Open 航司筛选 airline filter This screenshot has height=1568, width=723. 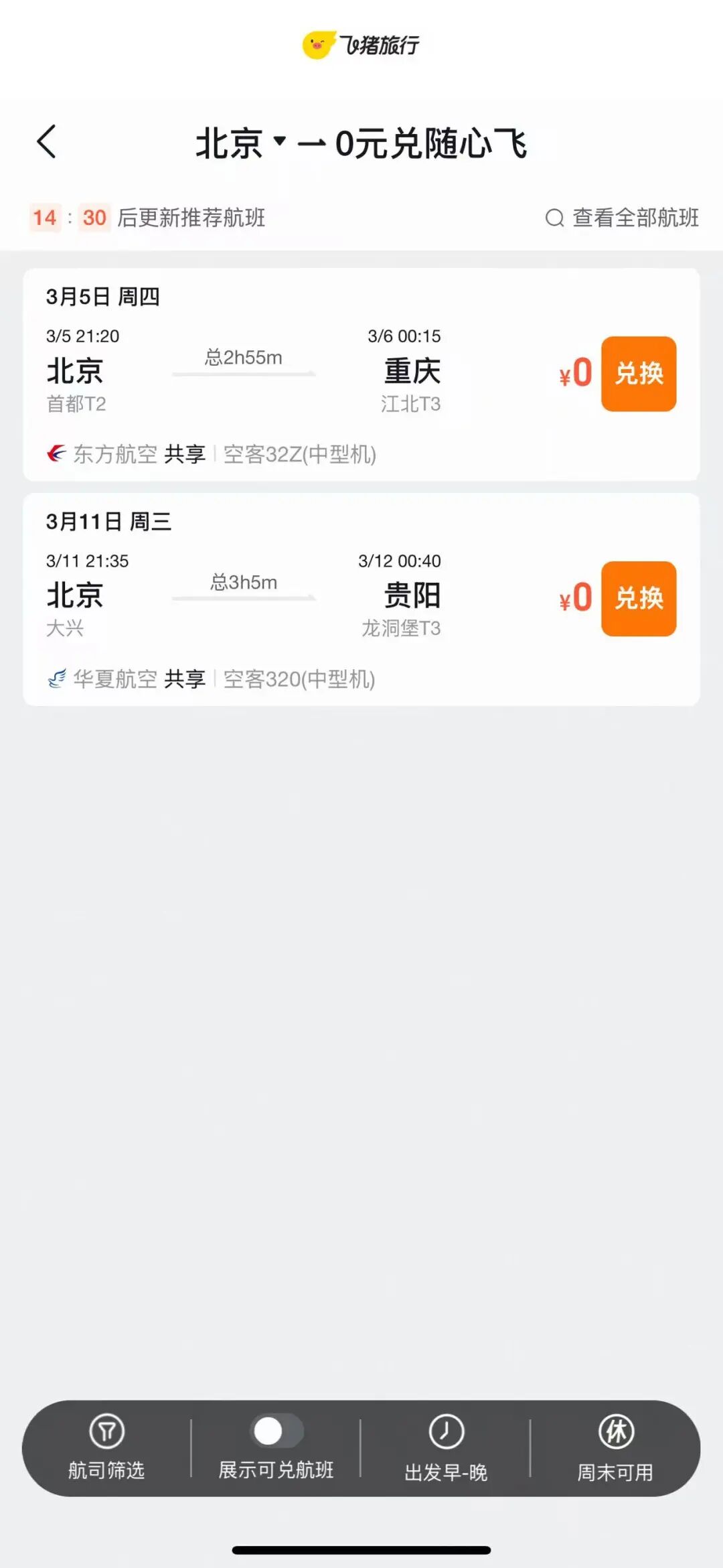point(107,1448)
